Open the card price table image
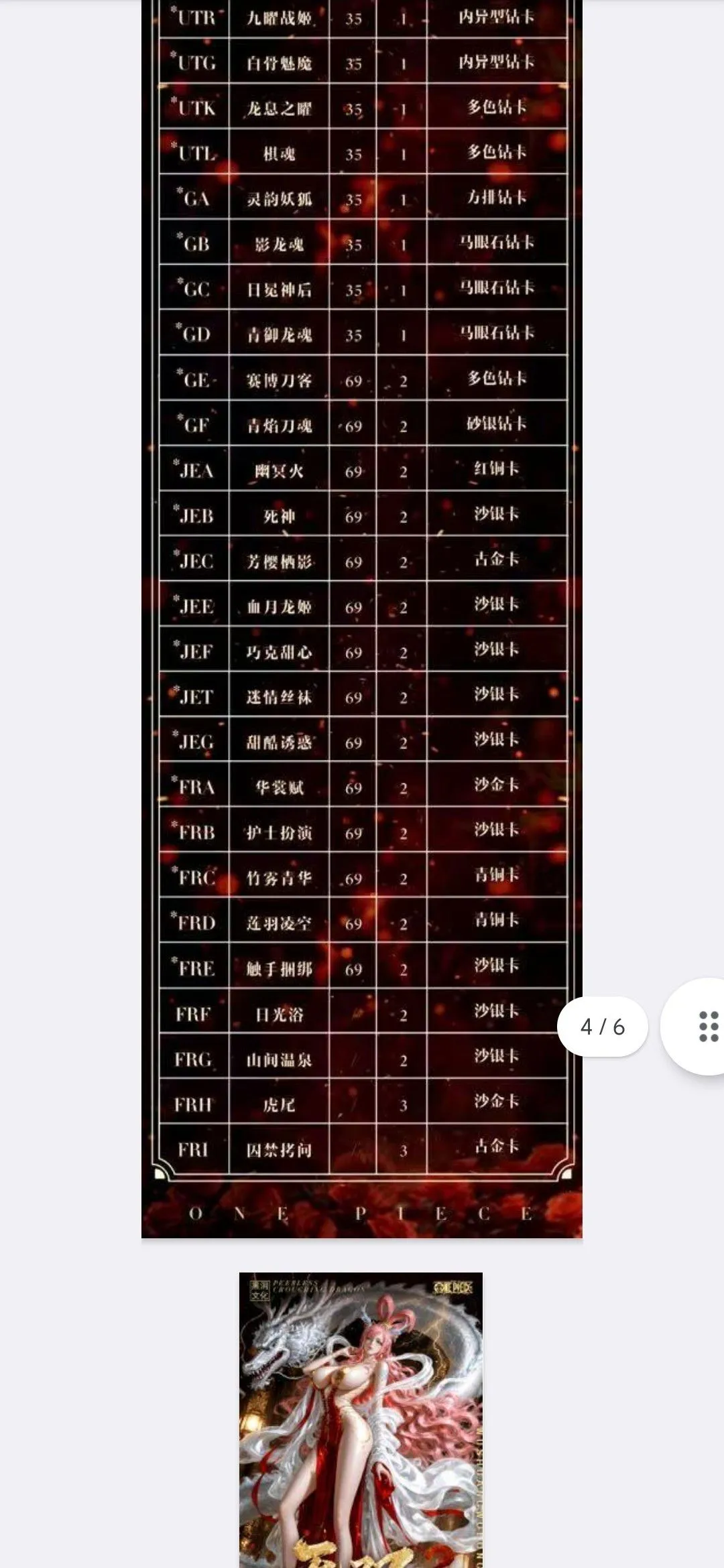 click(362, 618)
